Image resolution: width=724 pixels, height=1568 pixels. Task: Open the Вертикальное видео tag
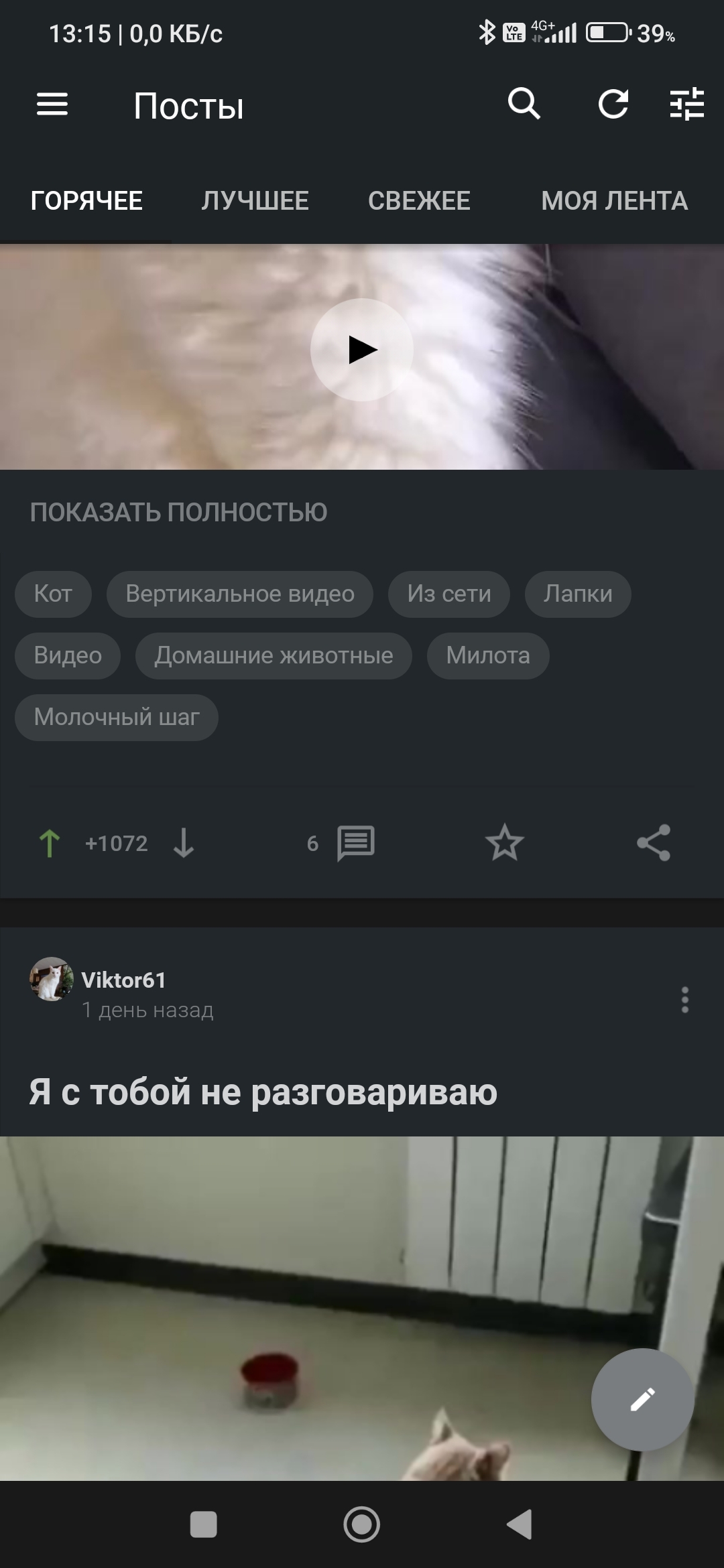coord(239,594)
